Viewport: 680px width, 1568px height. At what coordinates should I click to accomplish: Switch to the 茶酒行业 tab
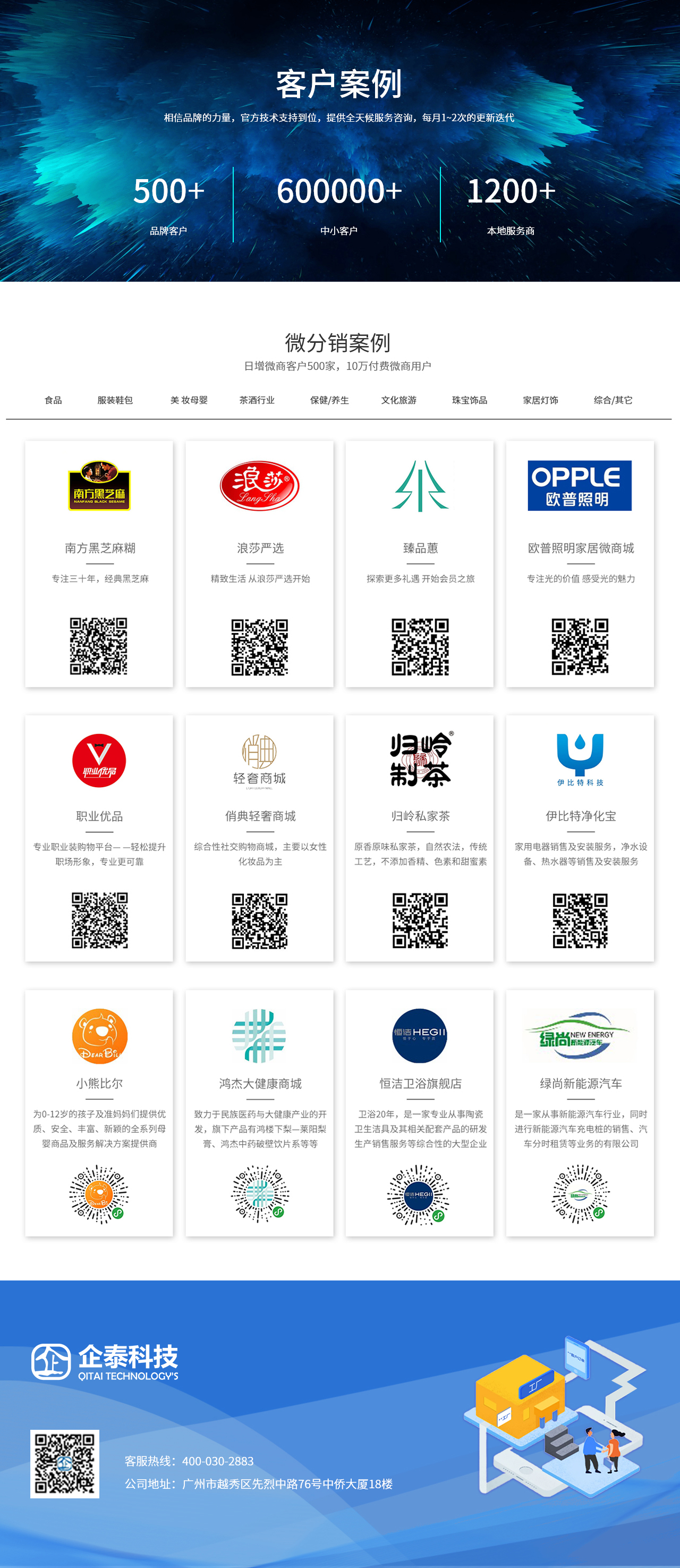[x=257, y=400]
